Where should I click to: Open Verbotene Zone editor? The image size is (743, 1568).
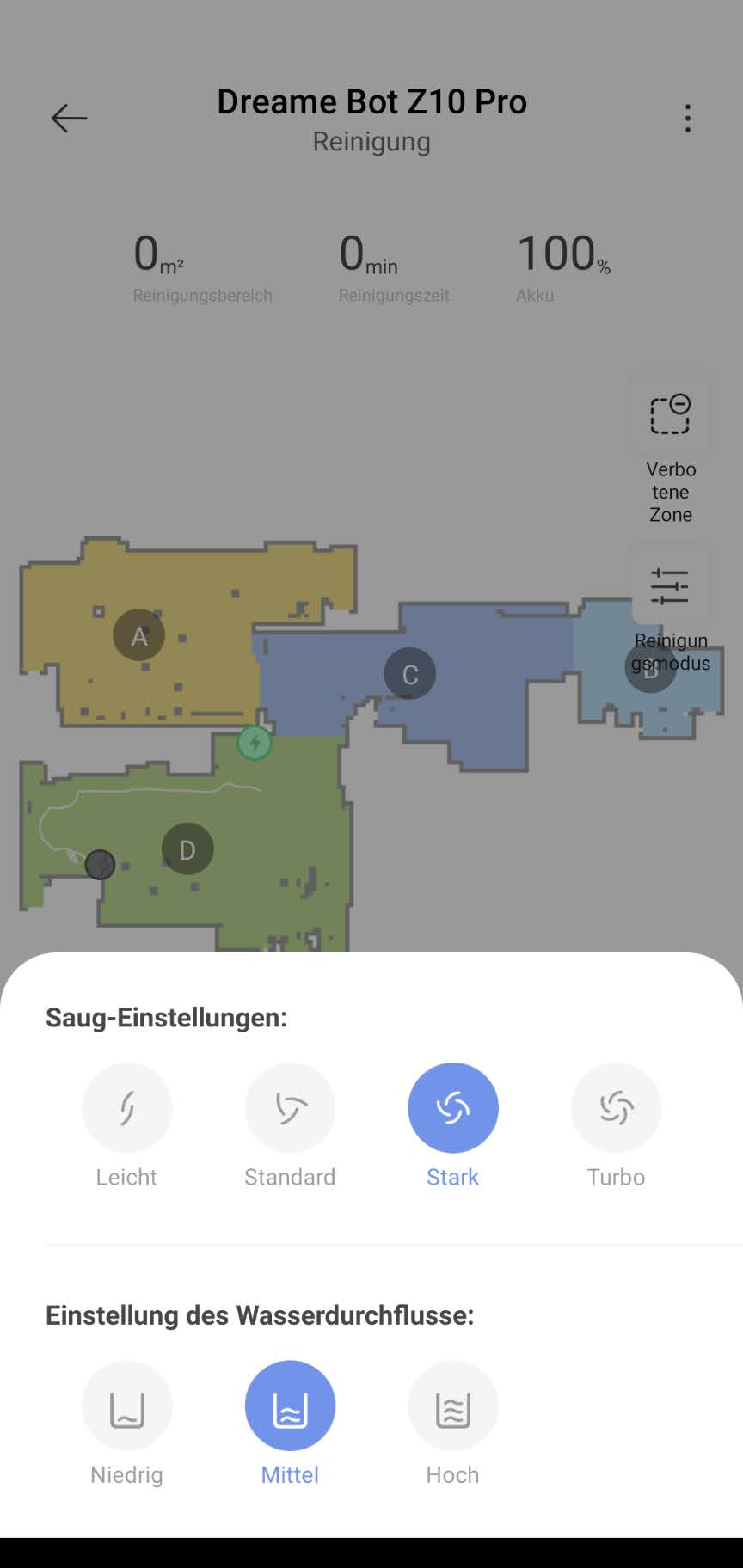(670, 415)
